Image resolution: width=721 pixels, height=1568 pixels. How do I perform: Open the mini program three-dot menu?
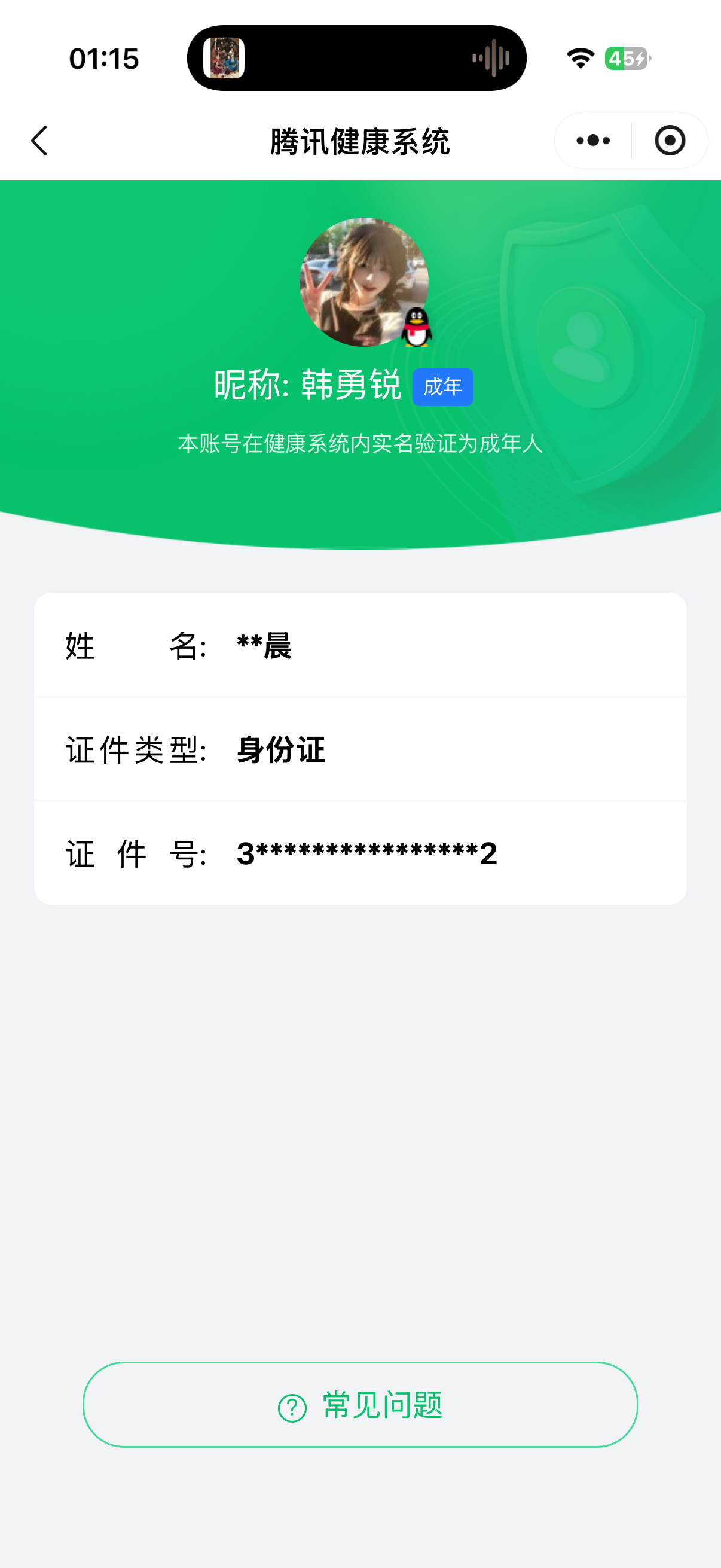click(x=592, y=141)
